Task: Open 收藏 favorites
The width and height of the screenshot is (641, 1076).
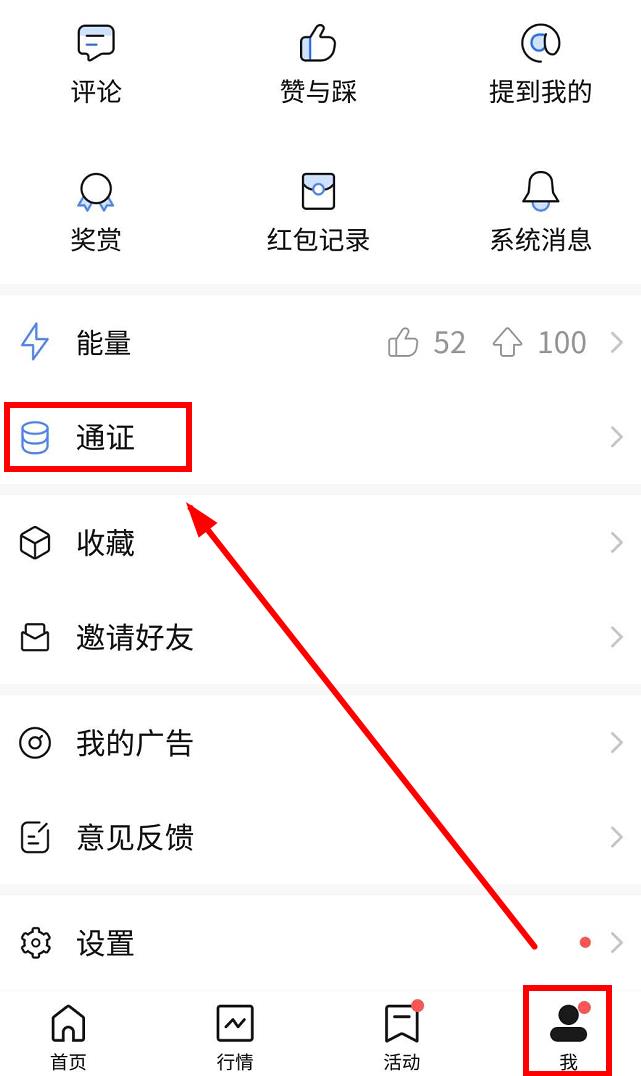Action: click(320, 543)
